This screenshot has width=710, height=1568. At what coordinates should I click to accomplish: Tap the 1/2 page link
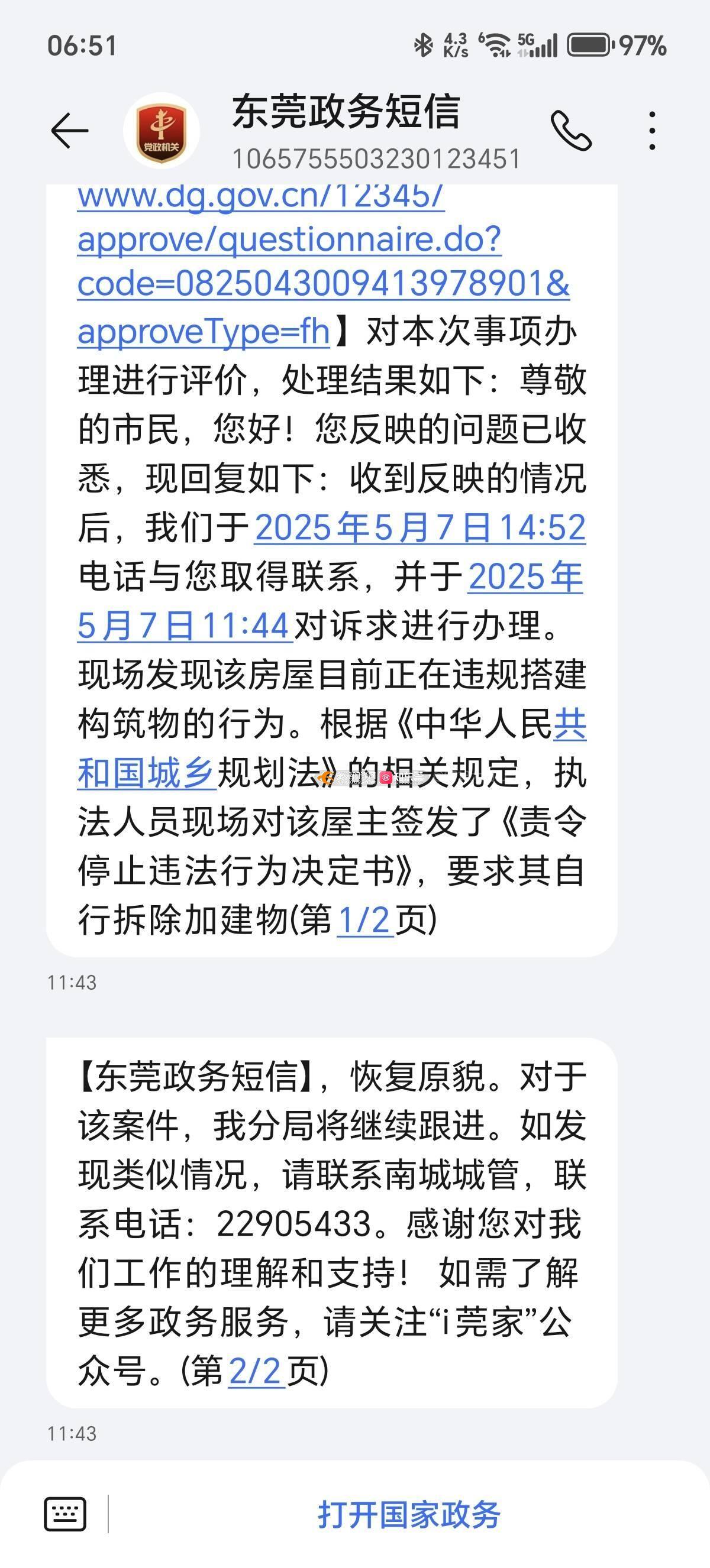364,919
